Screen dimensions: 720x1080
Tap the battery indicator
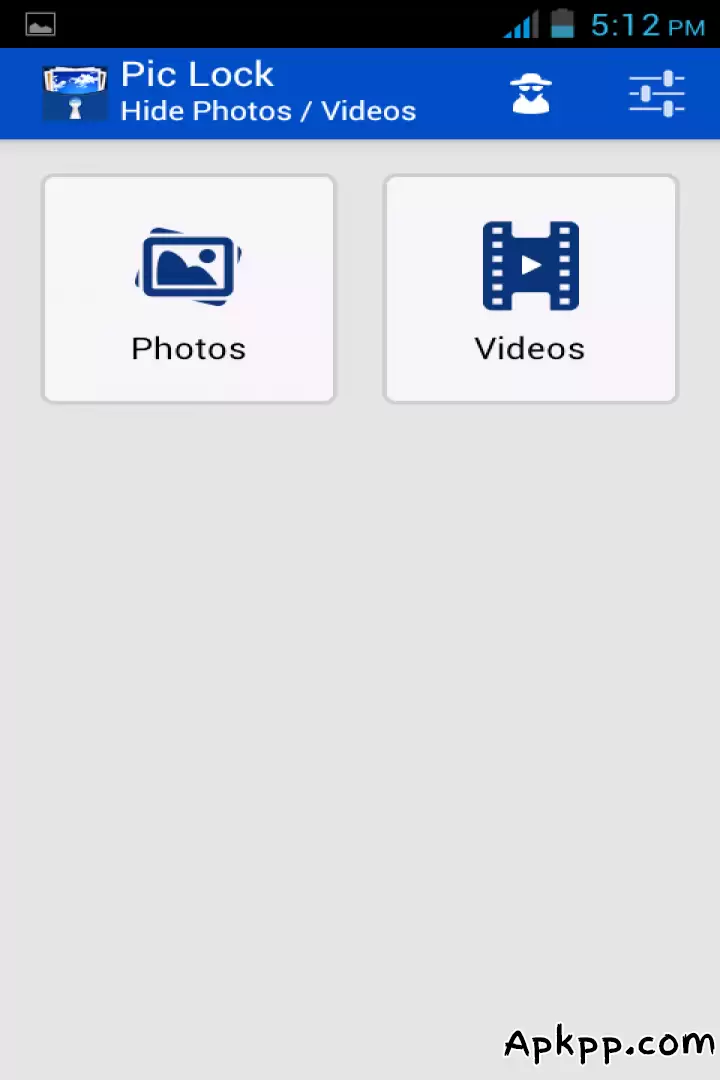click(x=561, y=24)
